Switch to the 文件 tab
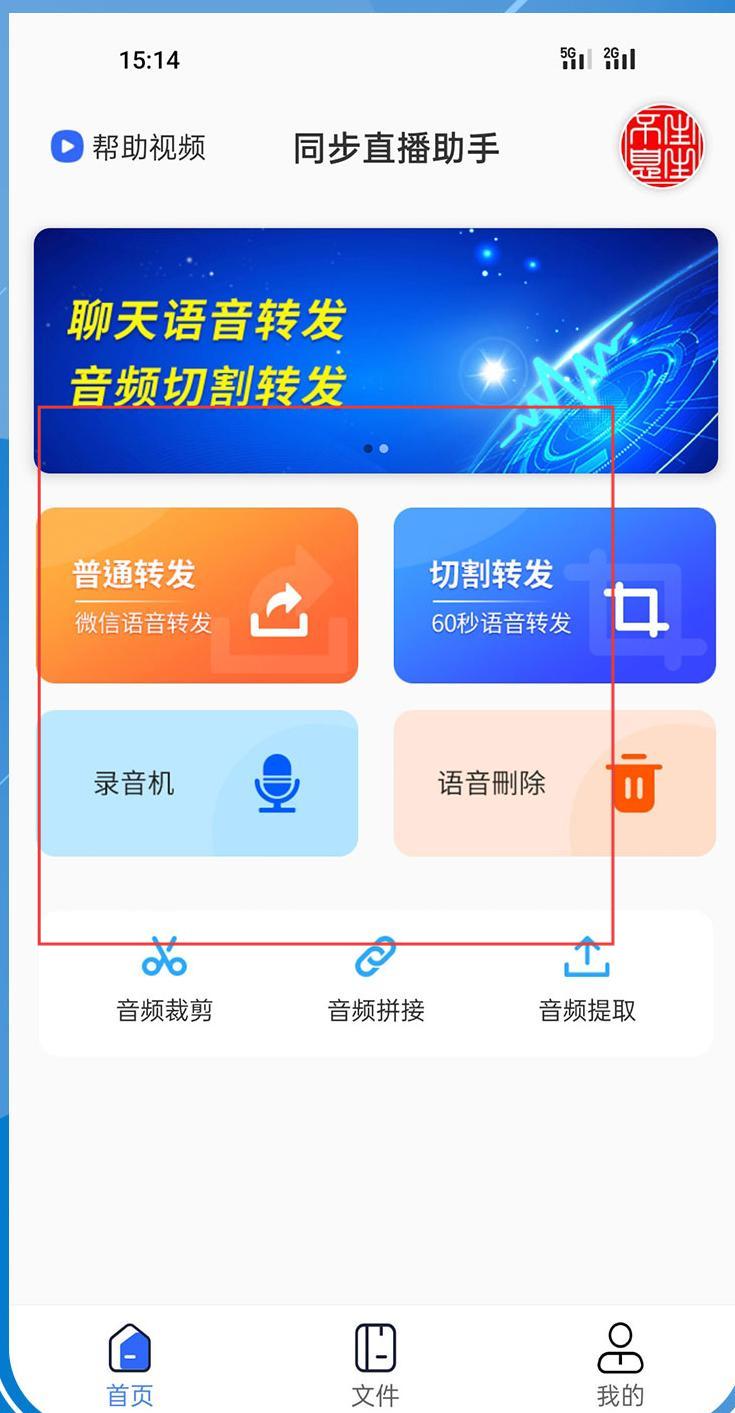Screen dimensions: 735x1413 point(375,1364)
